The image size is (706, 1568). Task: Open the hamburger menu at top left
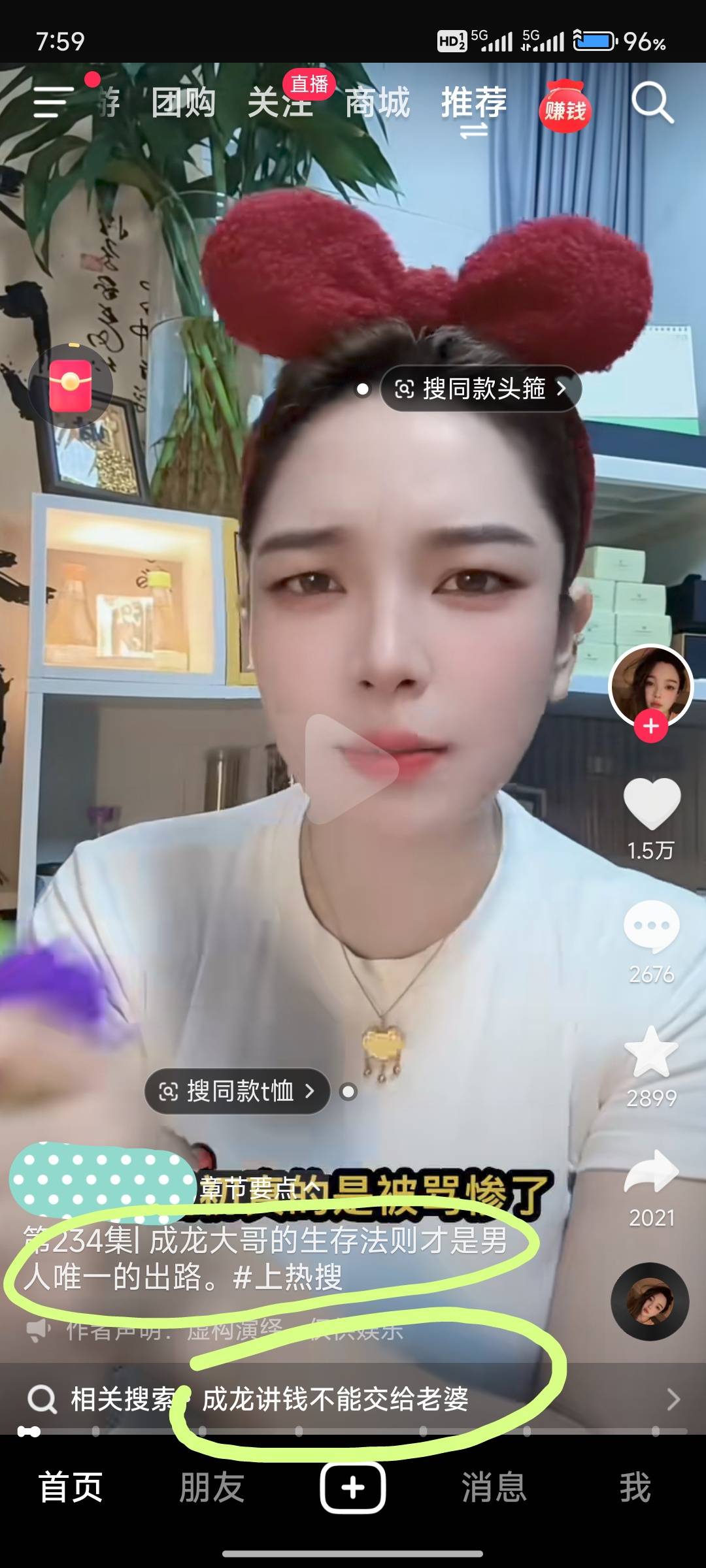tap(51, 103)
